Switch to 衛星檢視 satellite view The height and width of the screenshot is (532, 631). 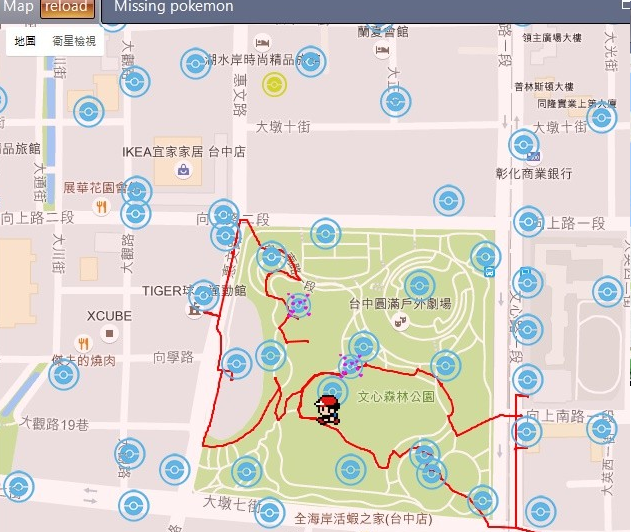click(74, 41)
